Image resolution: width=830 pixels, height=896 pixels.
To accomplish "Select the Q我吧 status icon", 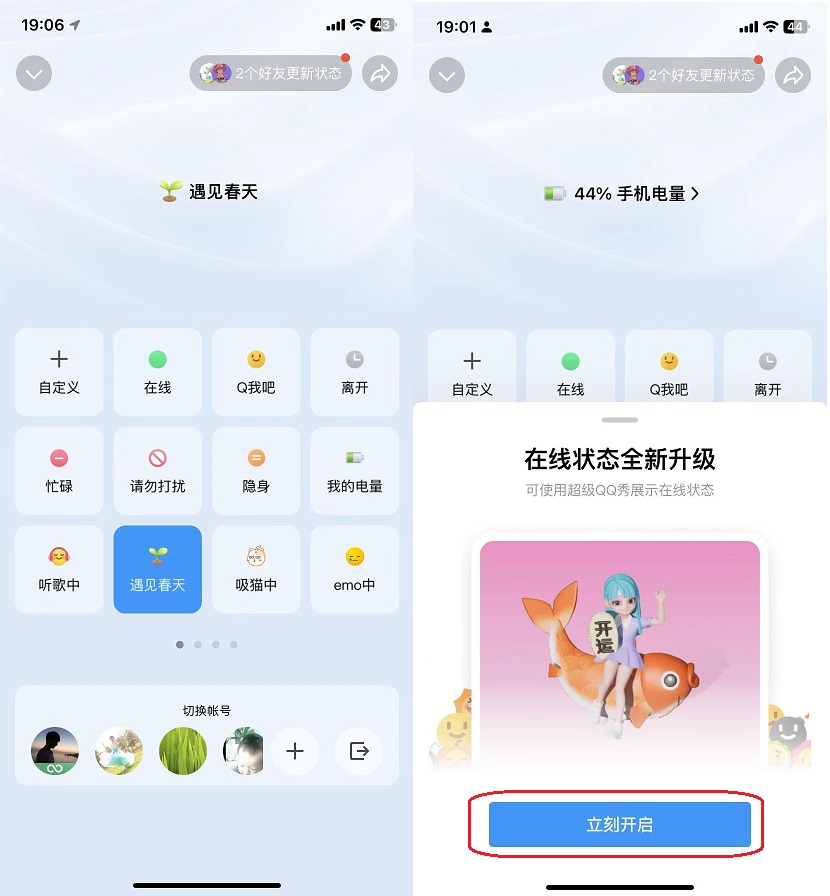I will pos(256,371).
